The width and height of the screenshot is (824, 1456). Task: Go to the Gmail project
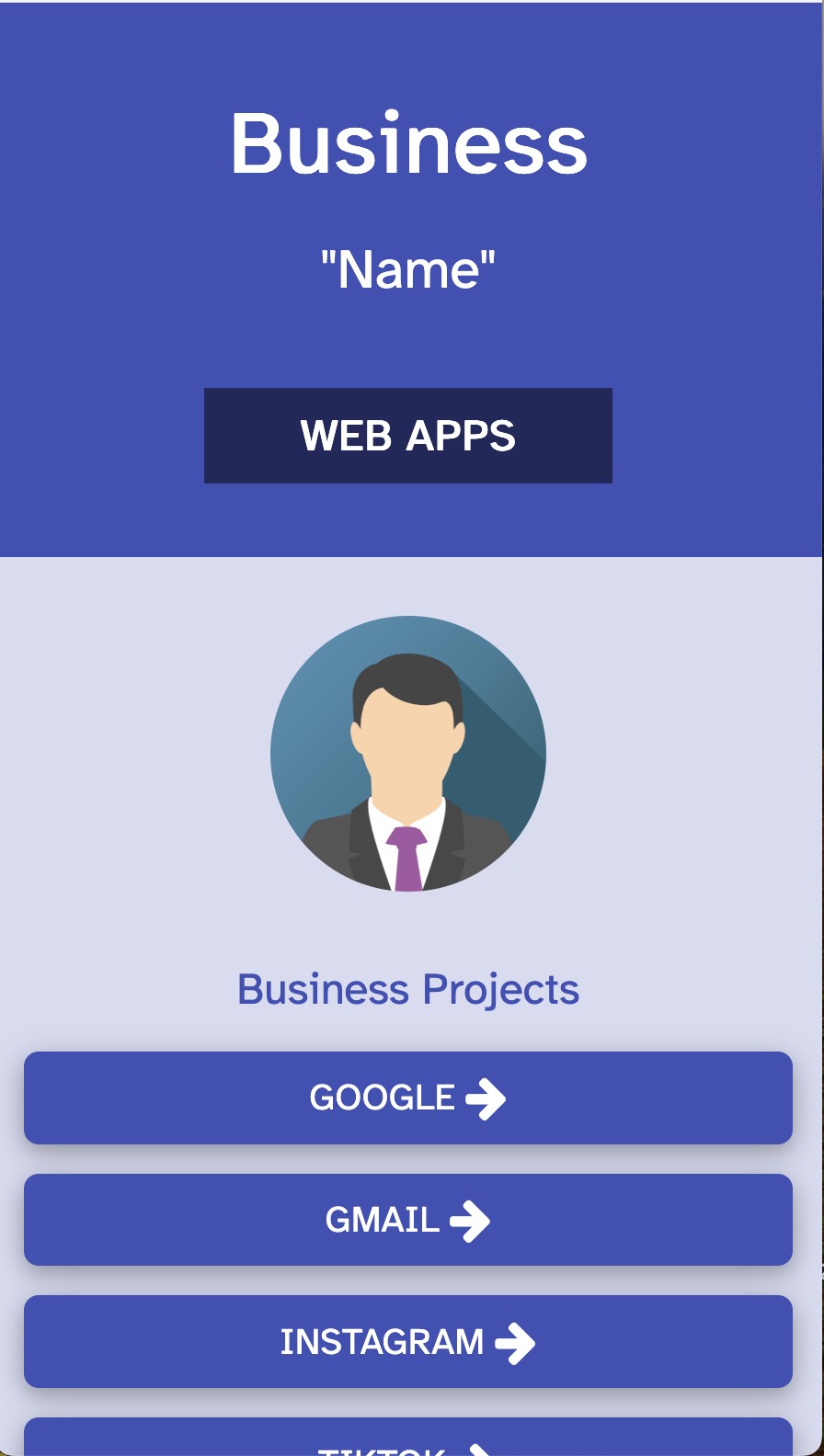[407, 1220]
